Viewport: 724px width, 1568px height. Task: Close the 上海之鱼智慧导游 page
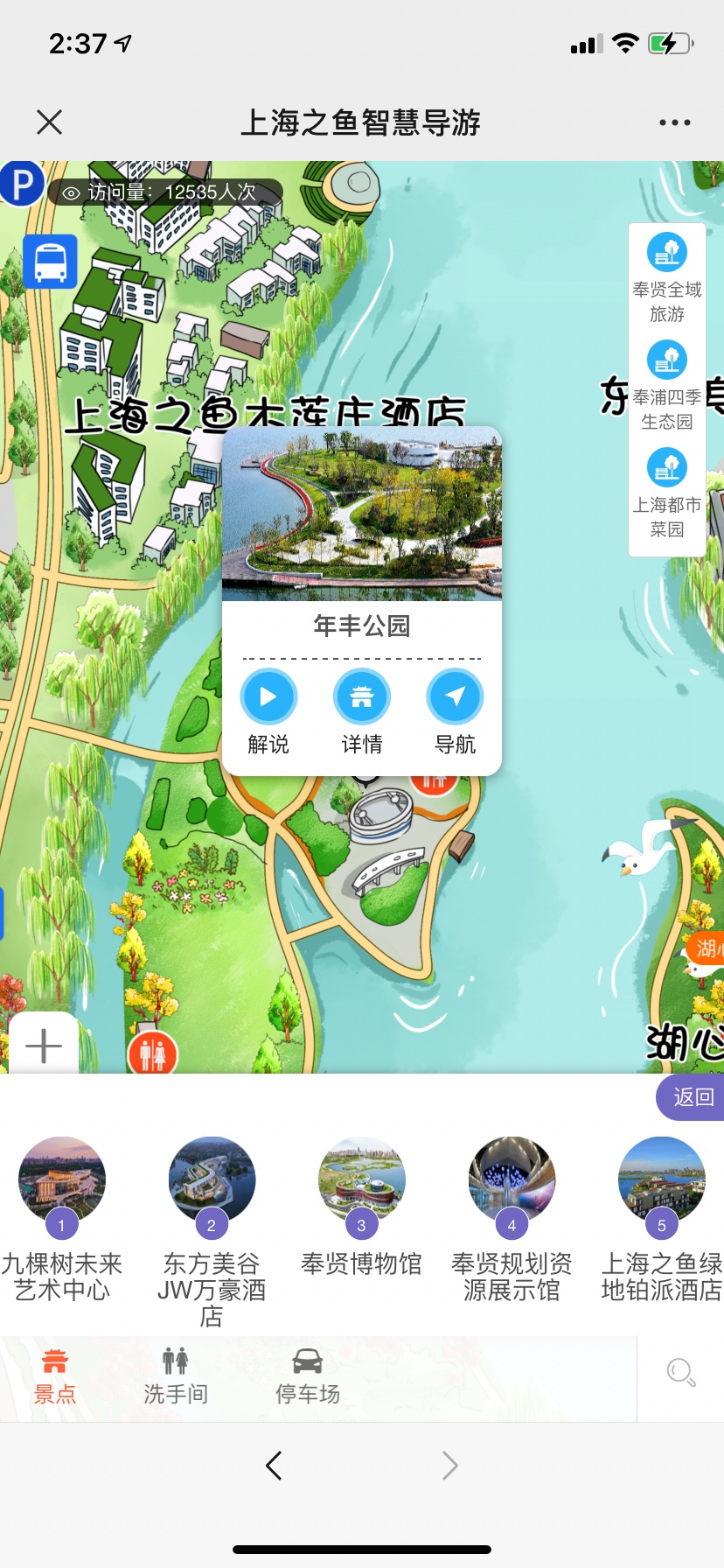[x=50, y=122]
